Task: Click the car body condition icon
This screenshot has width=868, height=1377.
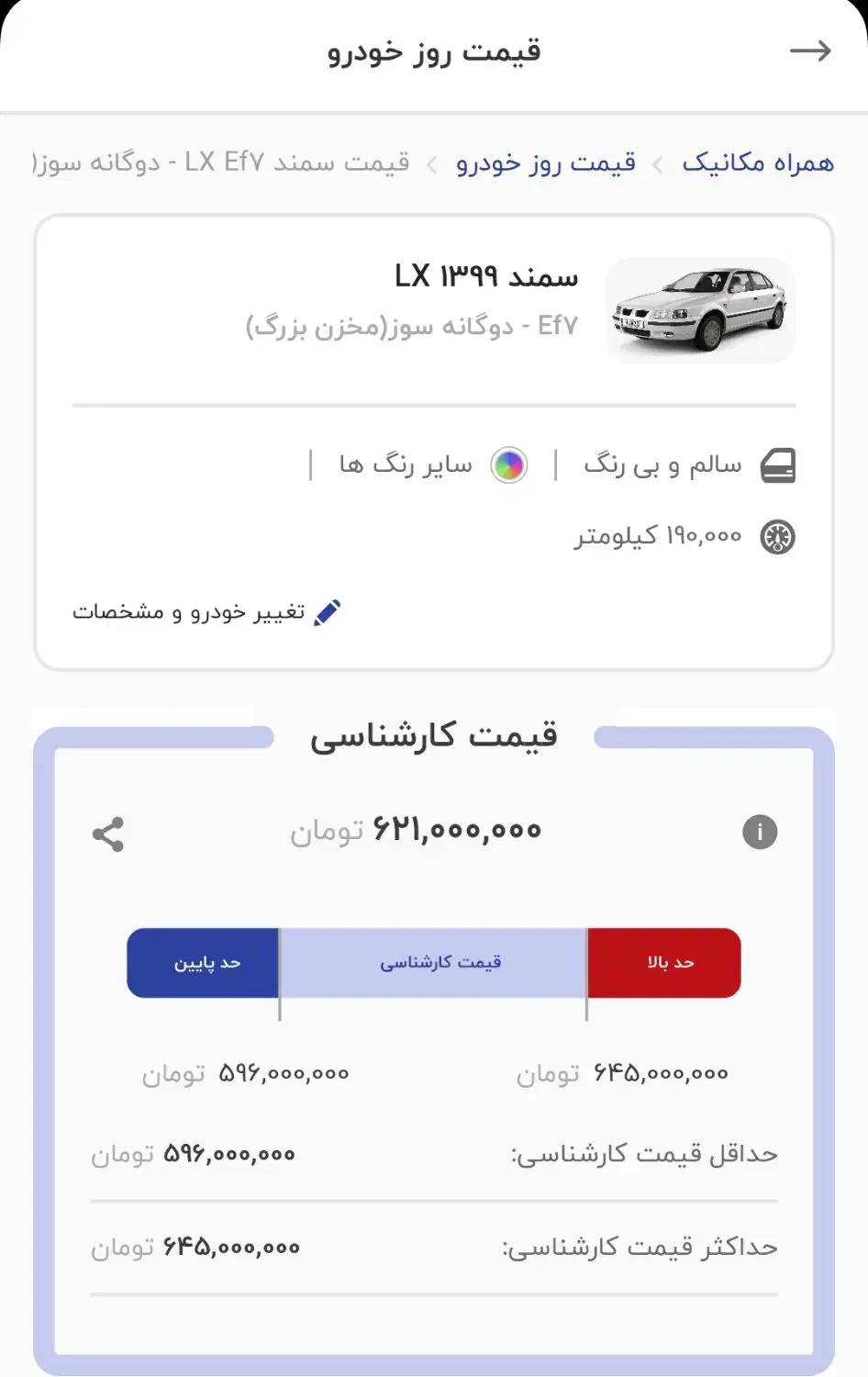Action: [781, 465]
